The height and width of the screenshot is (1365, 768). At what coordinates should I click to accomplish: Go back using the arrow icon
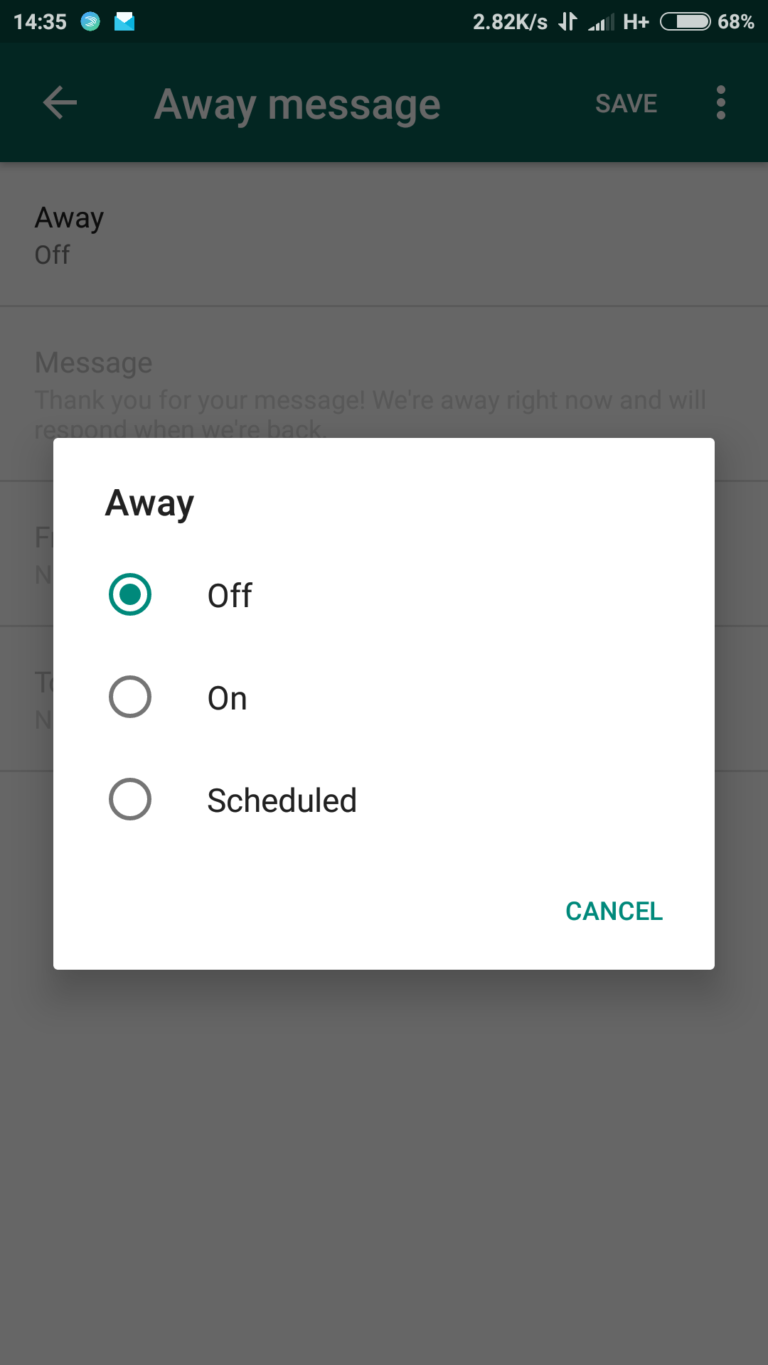click(x=60, y=103)
